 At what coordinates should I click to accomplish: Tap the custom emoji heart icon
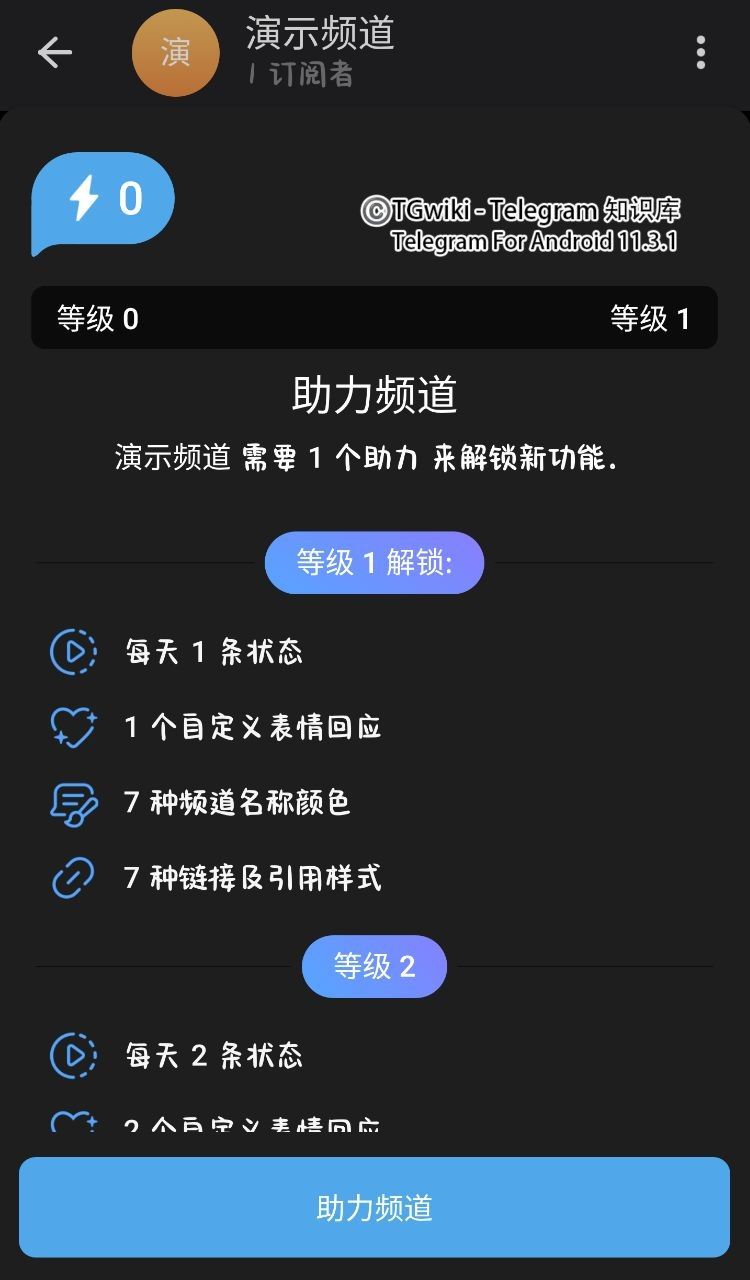click(x=71, y=727)
